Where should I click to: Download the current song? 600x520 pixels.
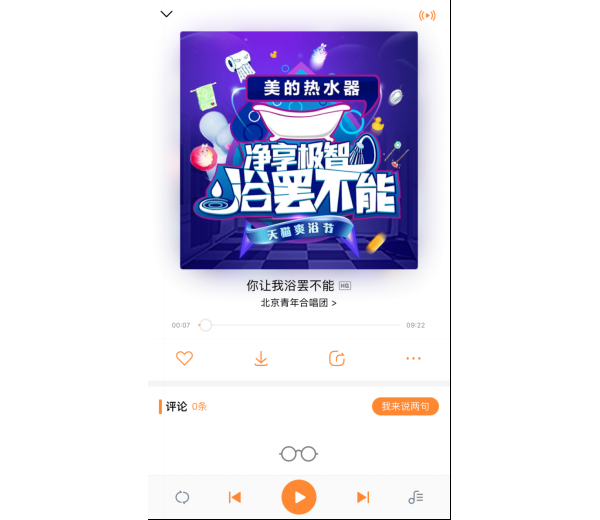[261, 358]
